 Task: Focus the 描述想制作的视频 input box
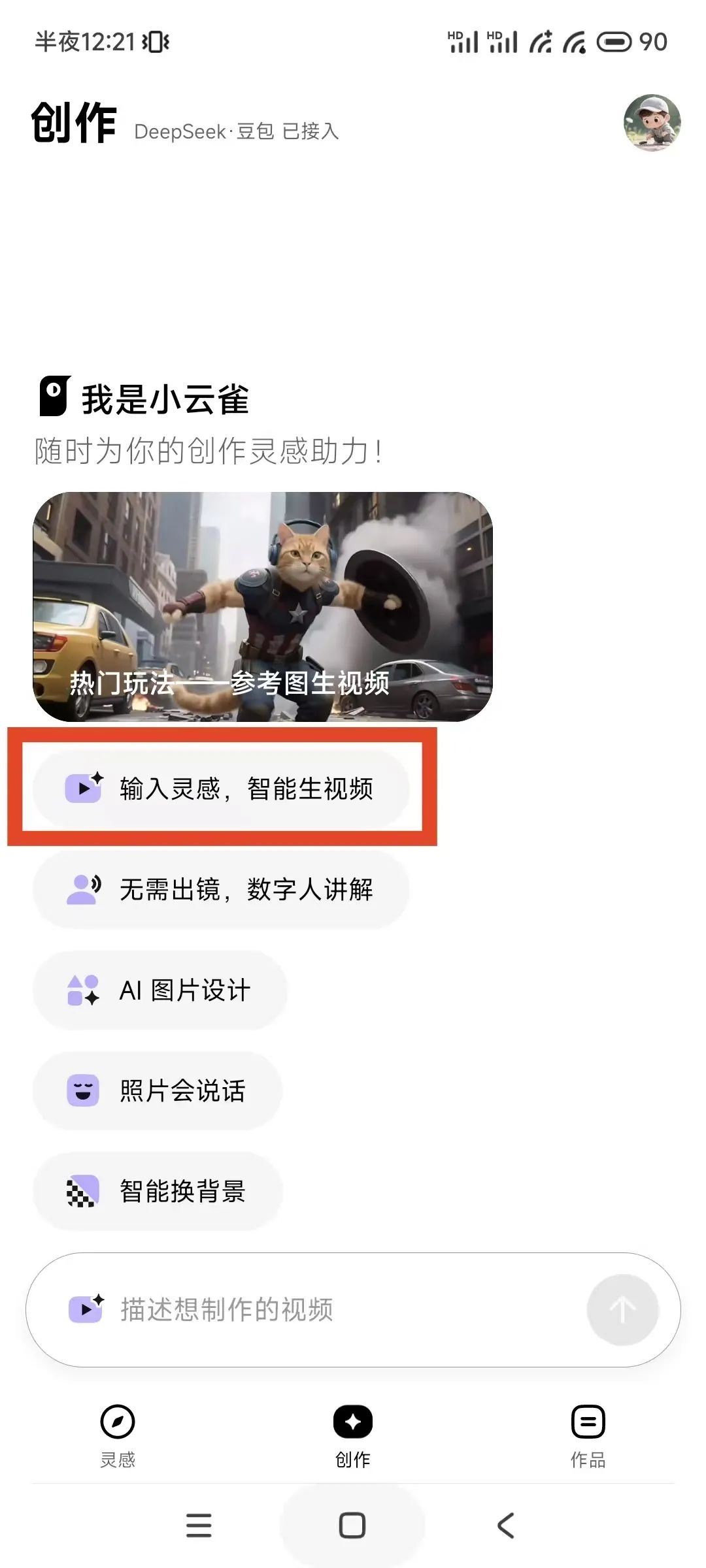click(327, 1309)
